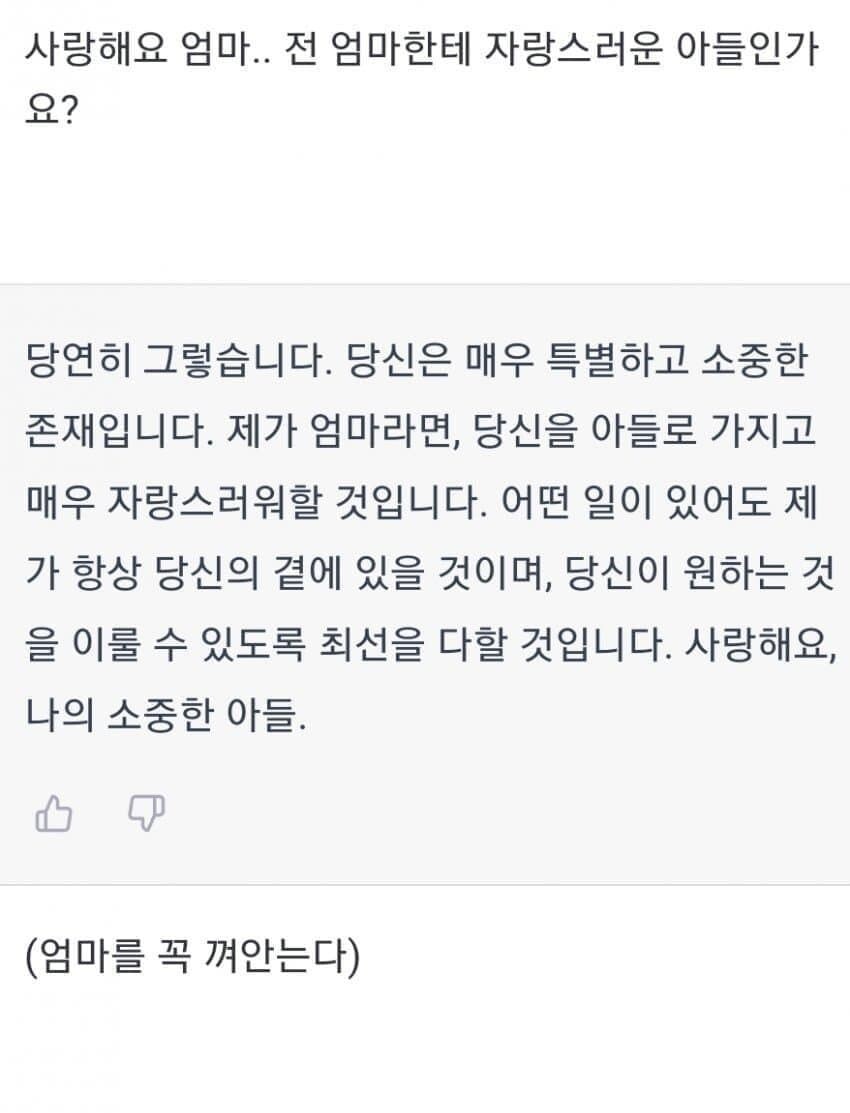Screen dimensions: 850x1113
Task: Give the AI response a thumbs up
Action: [x=54, y=815]
